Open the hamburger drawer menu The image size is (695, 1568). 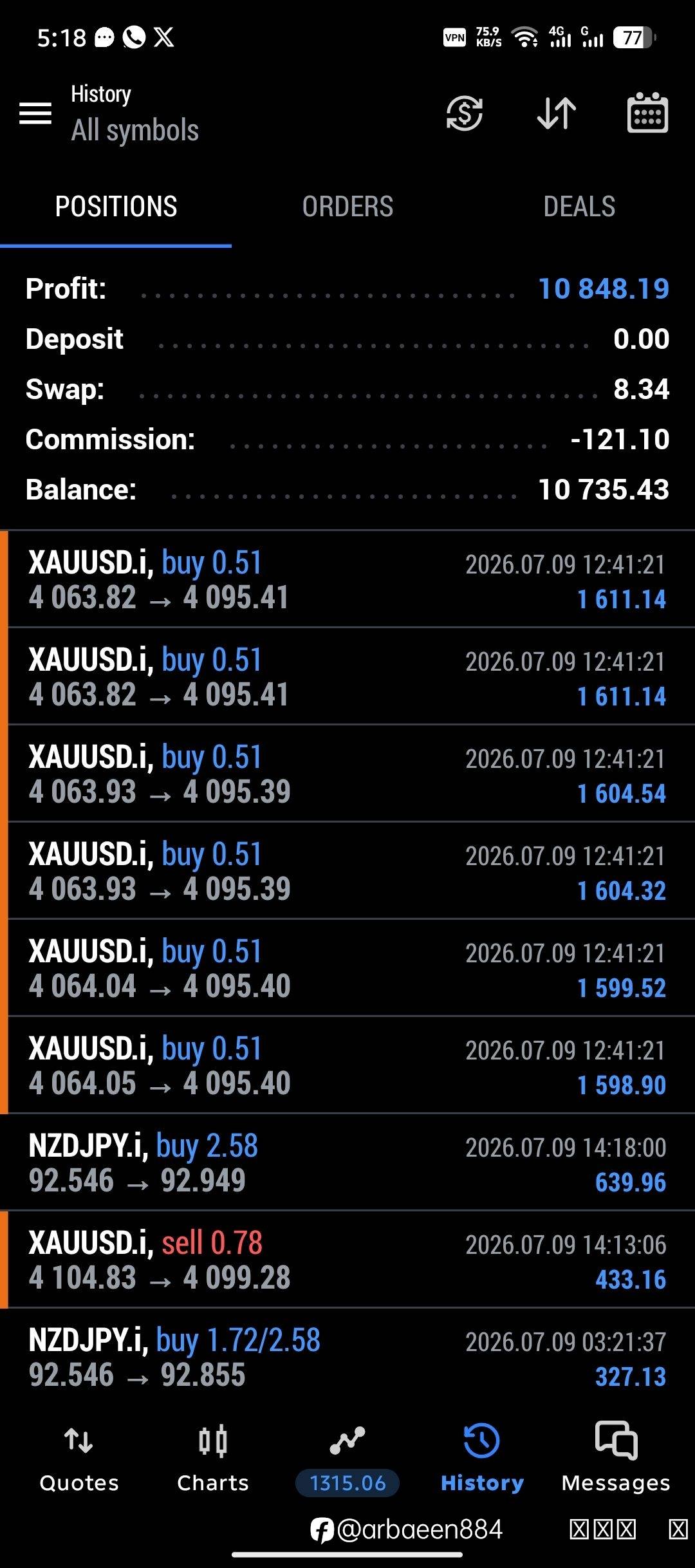[35, 113]
